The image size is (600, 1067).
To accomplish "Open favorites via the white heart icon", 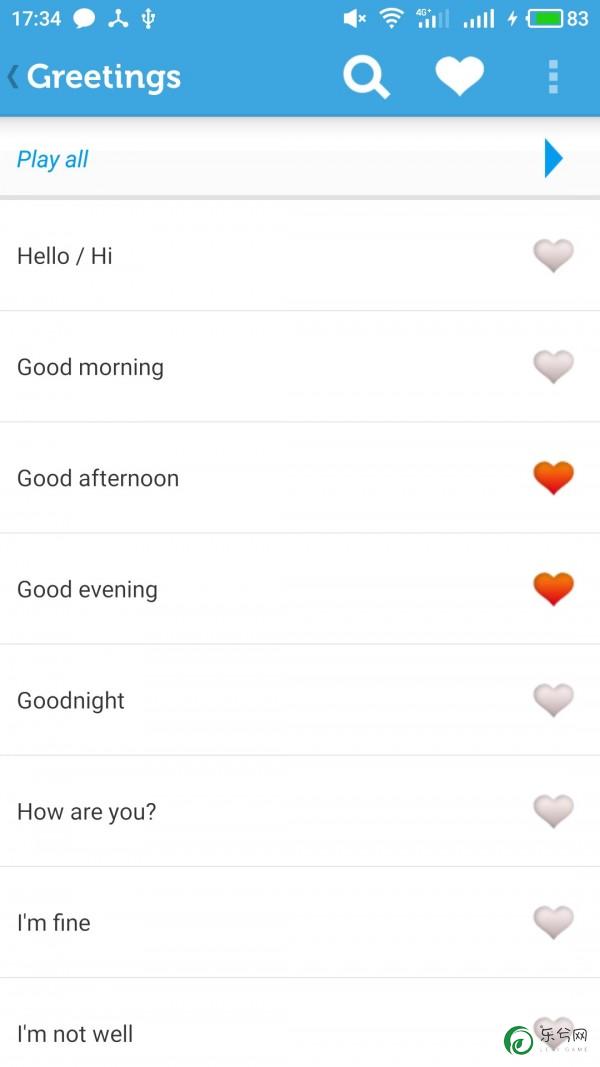I will click(460, 76).
